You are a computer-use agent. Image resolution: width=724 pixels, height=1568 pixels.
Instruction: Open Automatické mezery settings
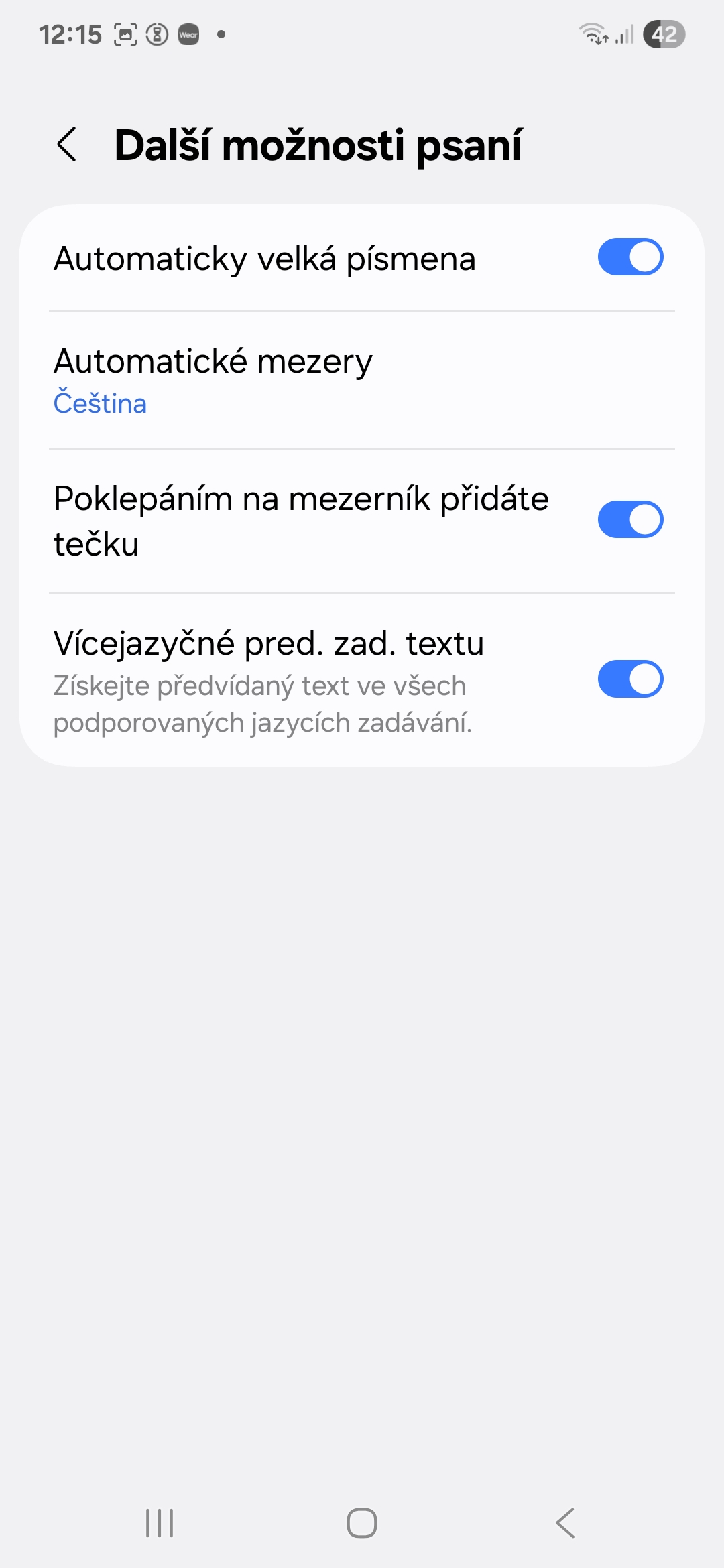pos(362,381)
